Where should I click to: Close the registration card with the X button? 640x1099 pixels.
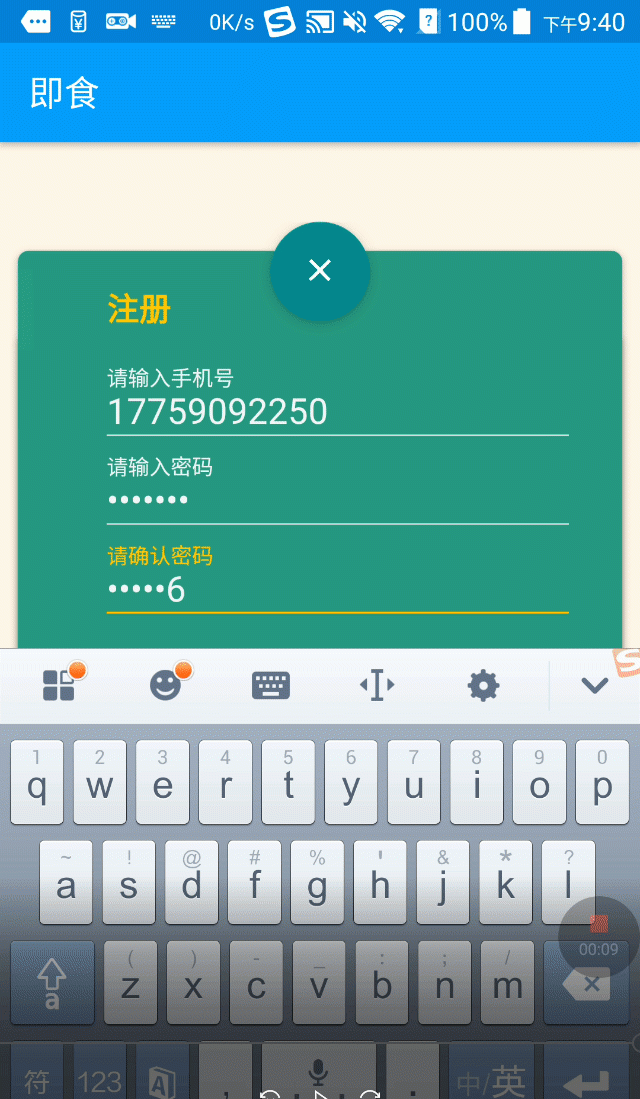(x=320, y=271)
